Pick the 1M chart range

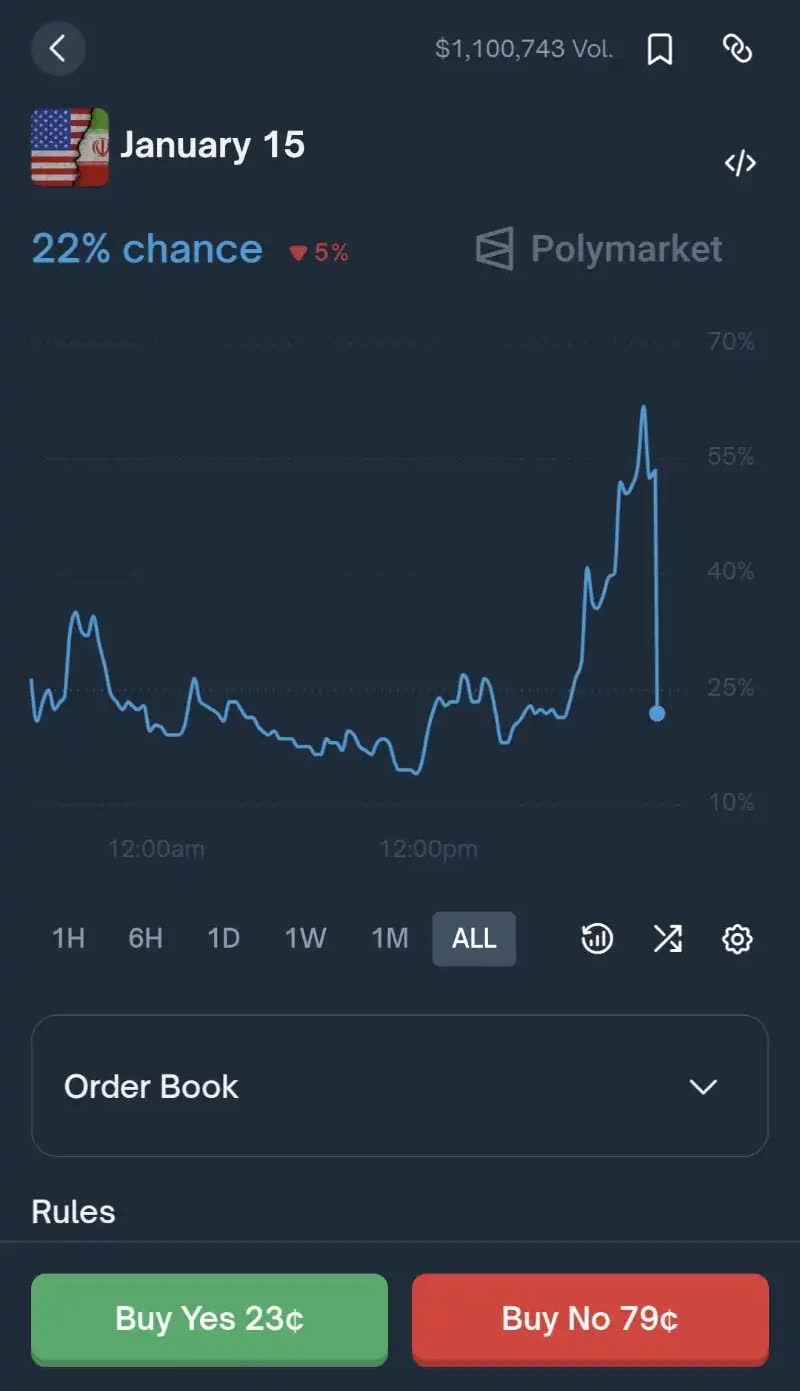pyautogui.click(x=389, y=939)
